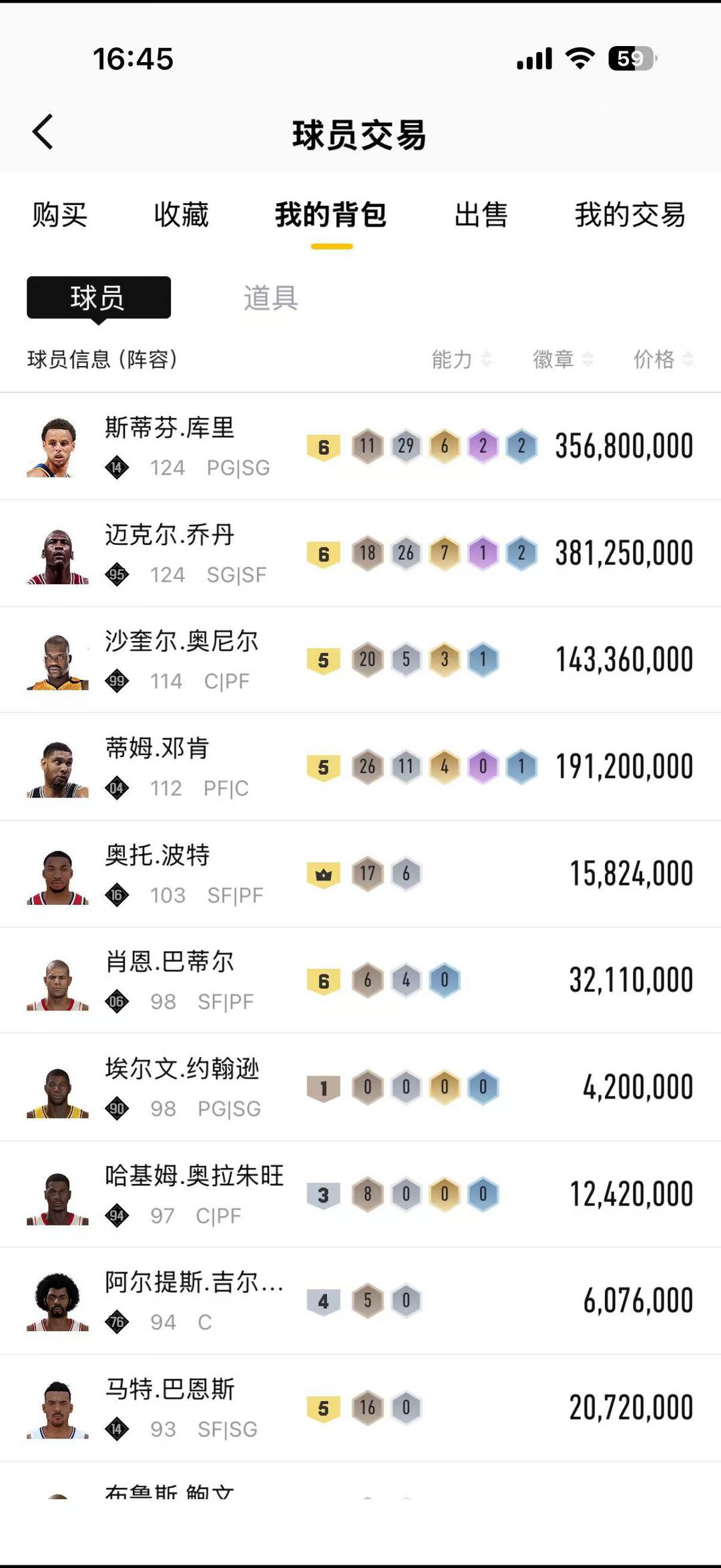
Task: Select the 球员 sub-tab
Action: point(98,298)
